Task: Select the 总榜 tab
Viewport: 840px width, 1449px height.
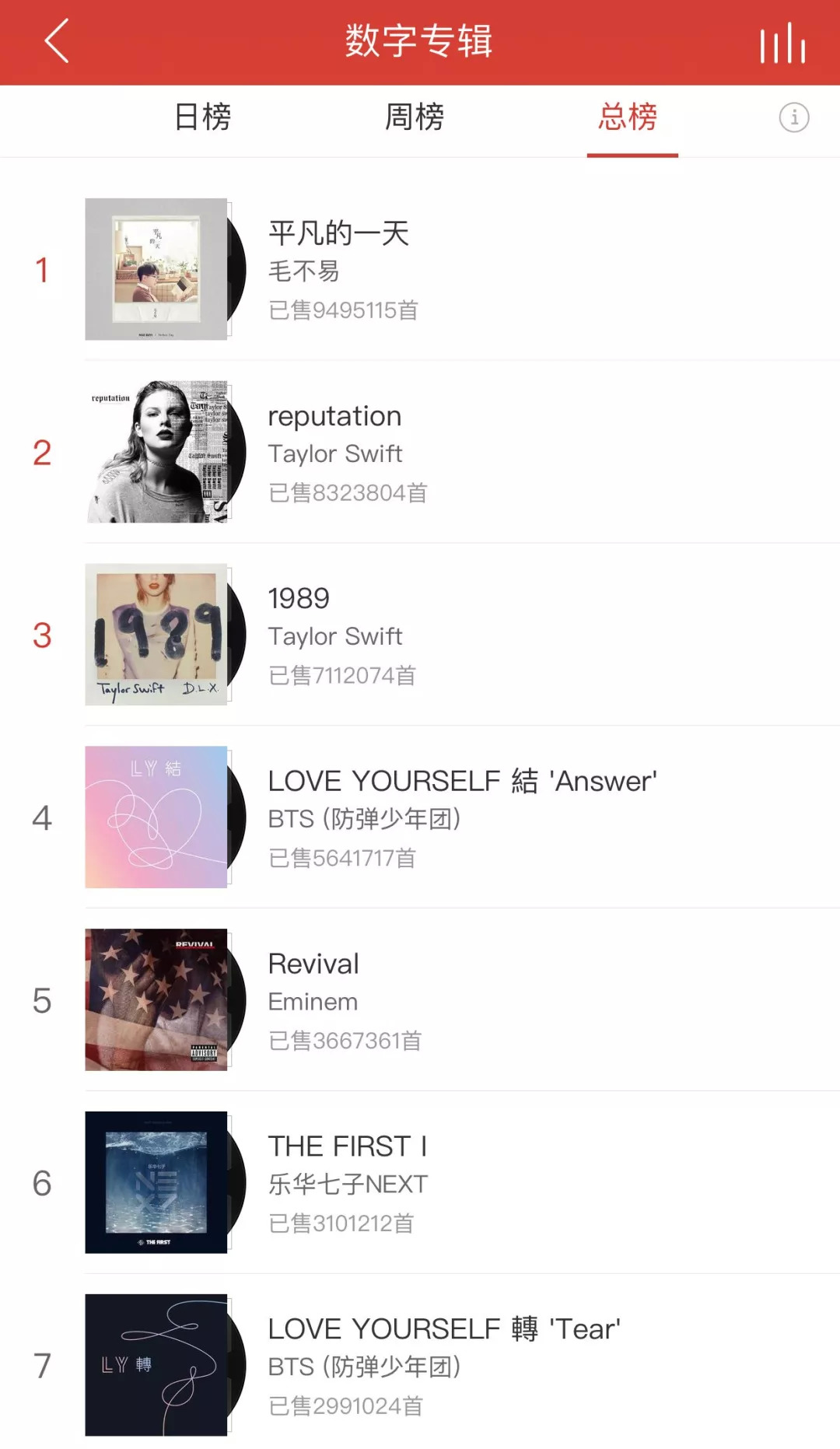Action: [x=628, y=117]
